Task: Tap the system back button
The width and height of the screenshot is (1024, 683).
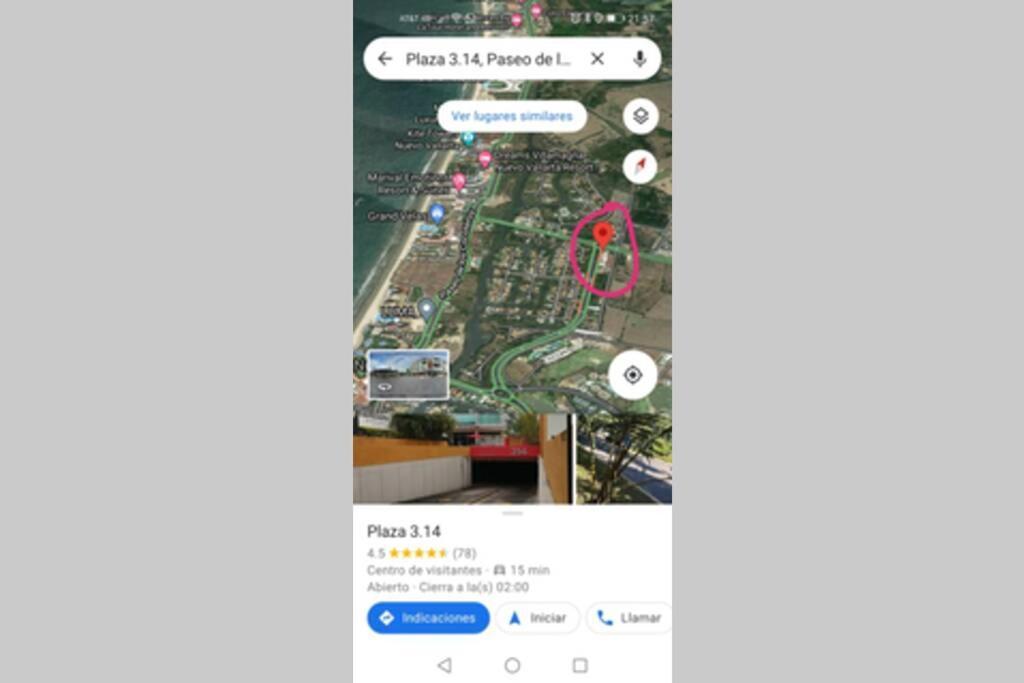Action: 445,665
